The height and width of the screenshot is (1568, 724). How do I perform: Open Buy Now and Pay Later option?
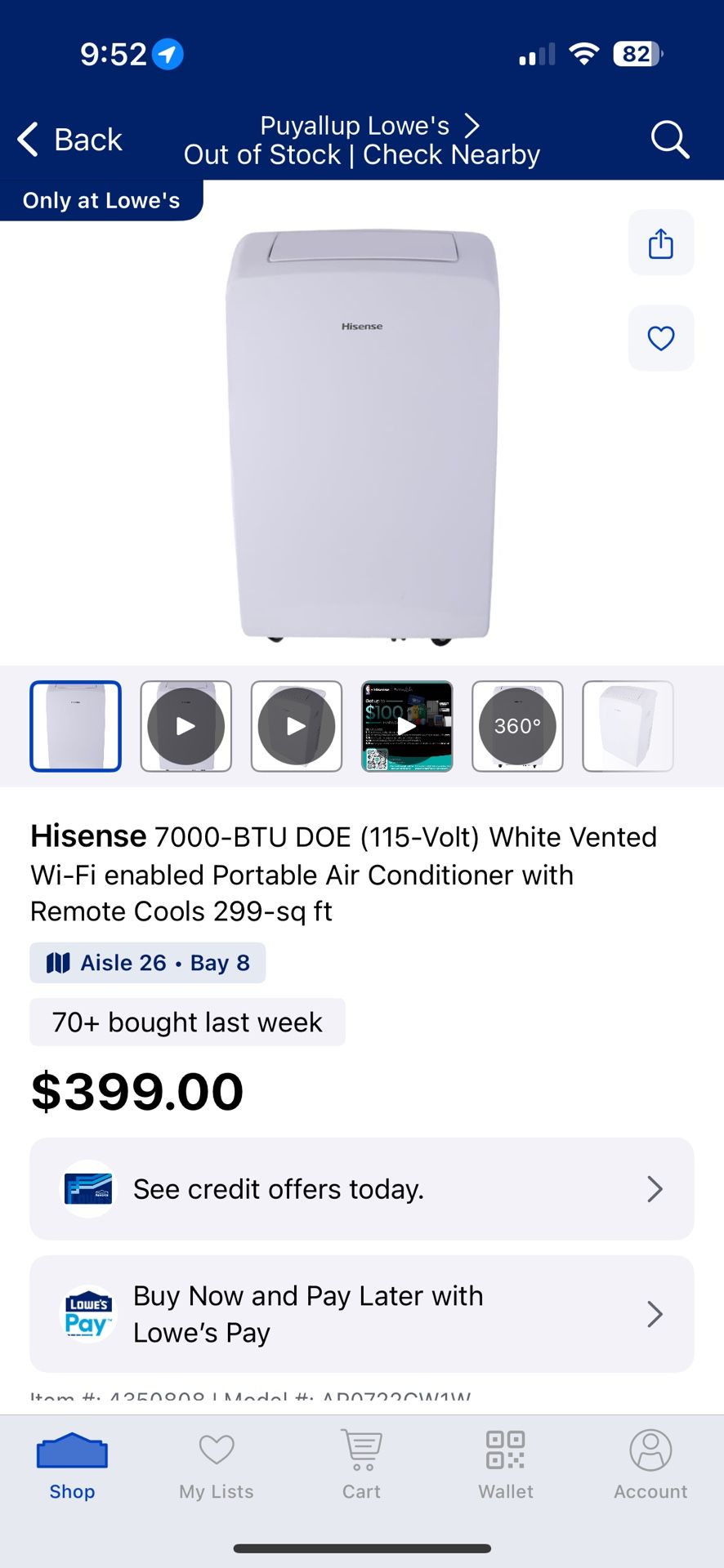(362, 1314)
